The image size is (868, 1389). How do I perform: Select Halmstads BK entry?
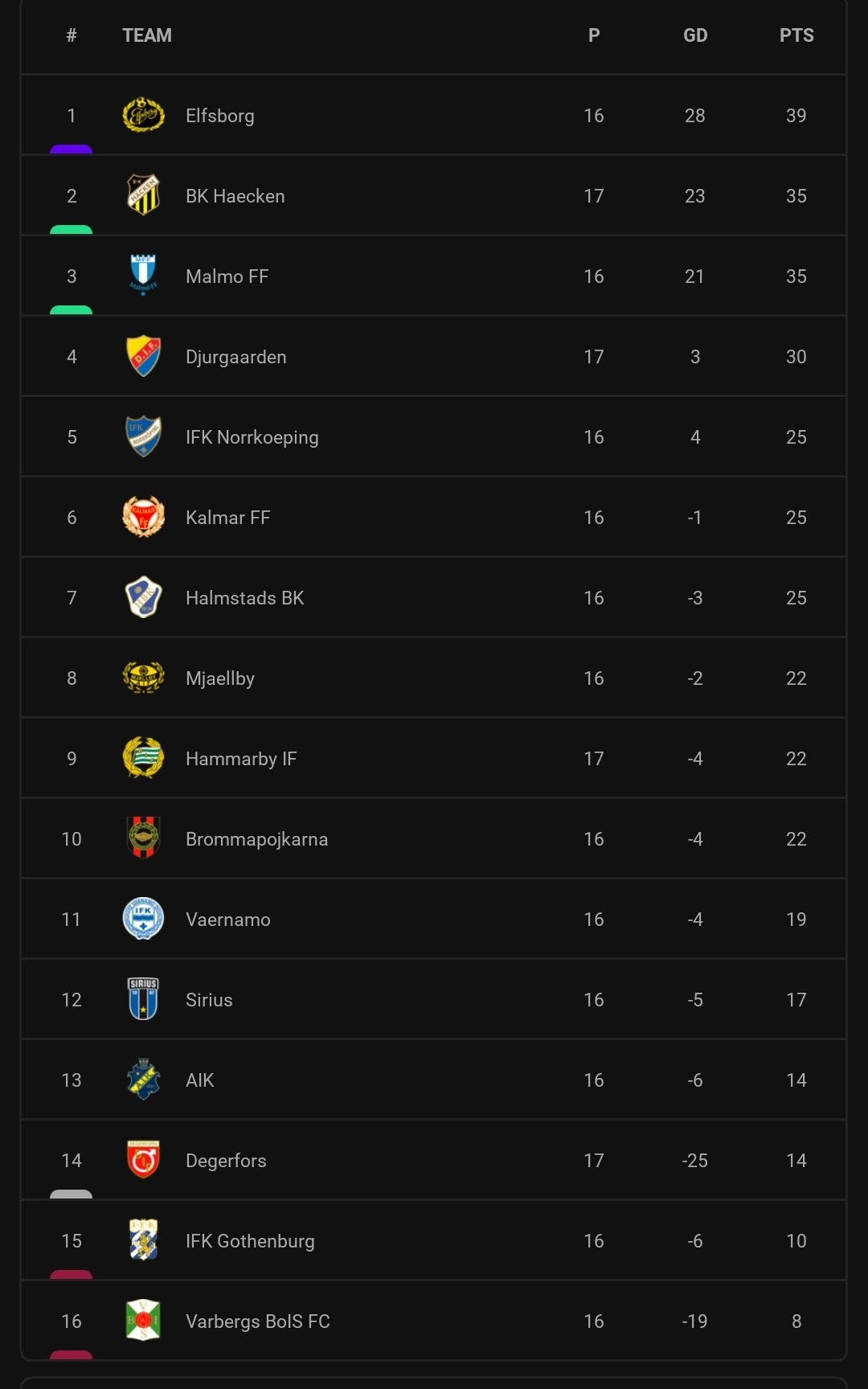tap(433, 597)
